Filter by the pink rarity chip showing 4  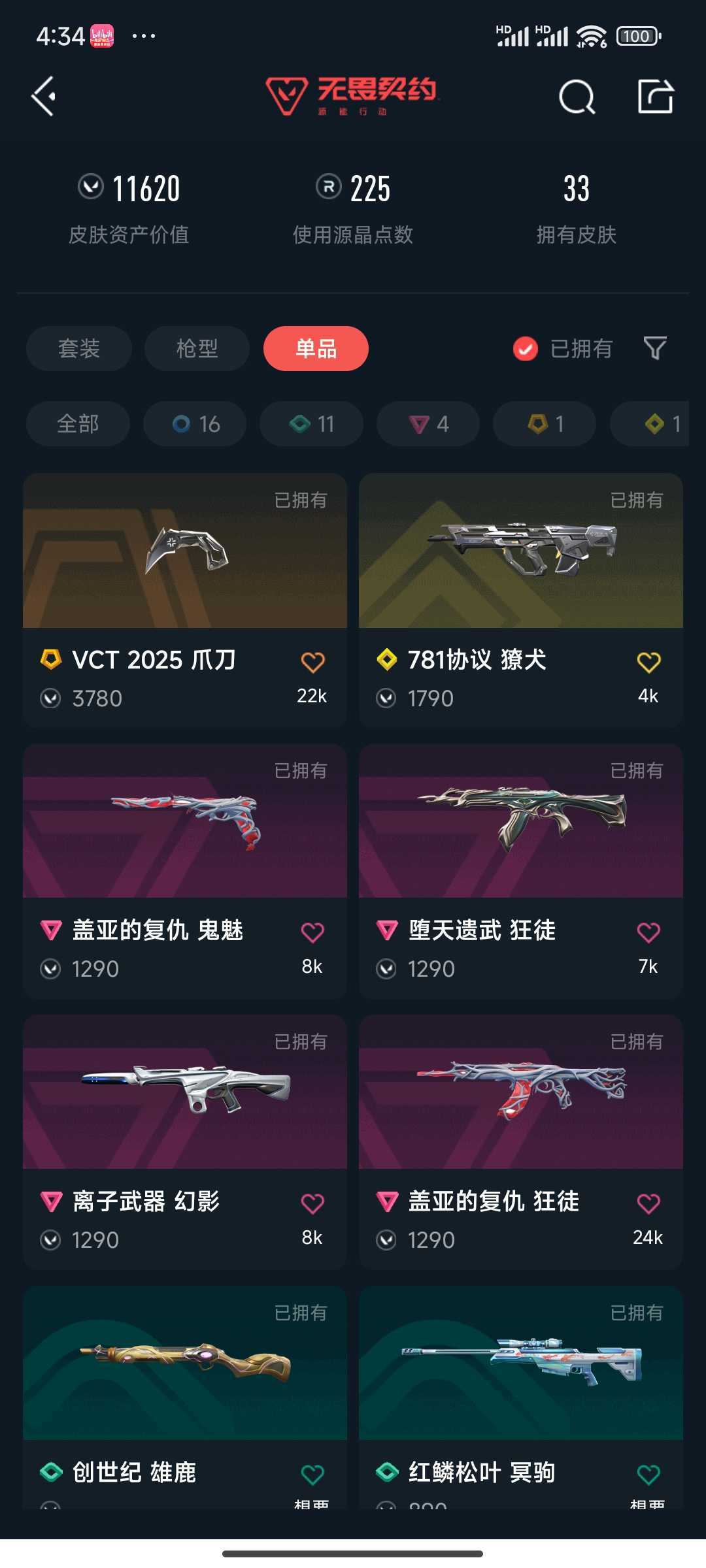coord(428,424)
